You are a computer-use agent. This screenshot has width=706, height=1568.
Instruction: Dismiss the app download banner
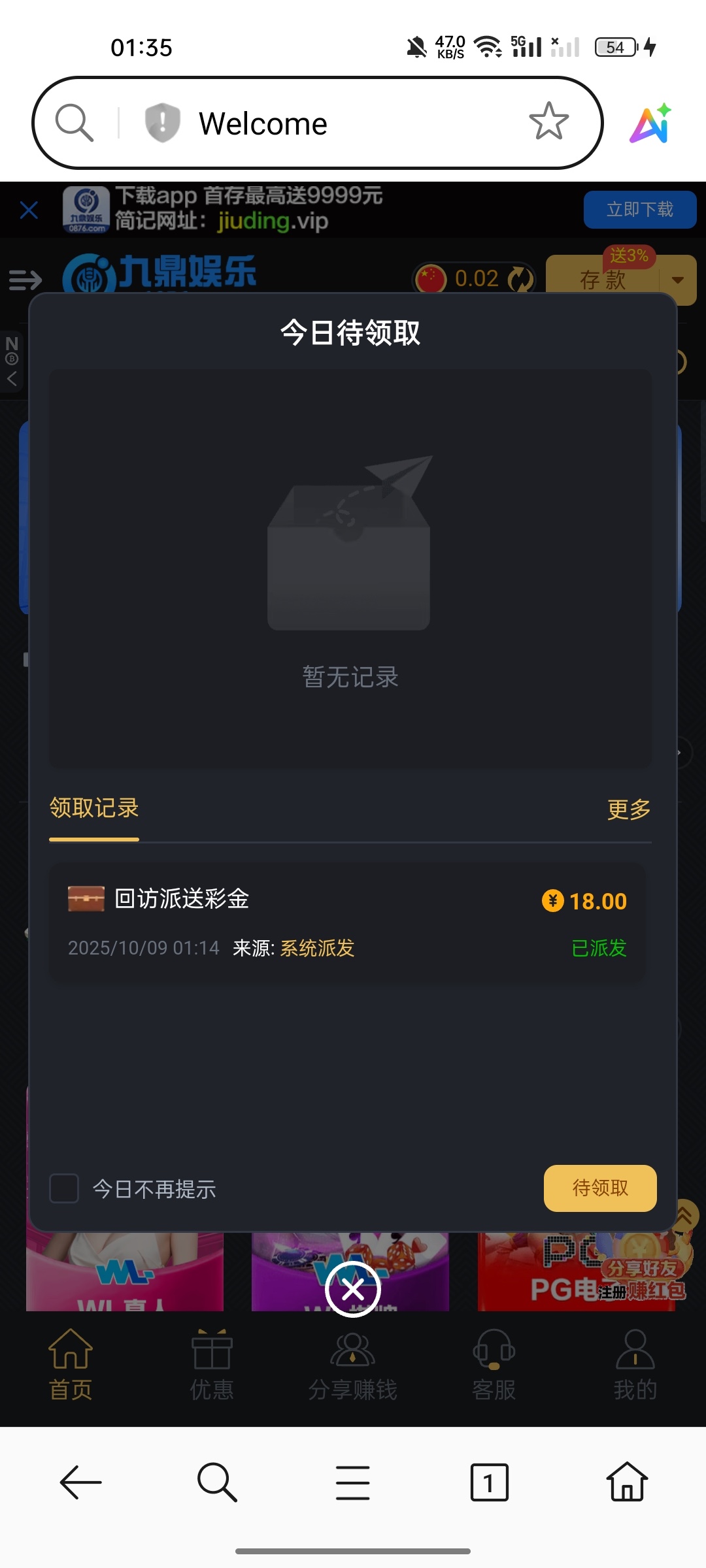point(29,210)
